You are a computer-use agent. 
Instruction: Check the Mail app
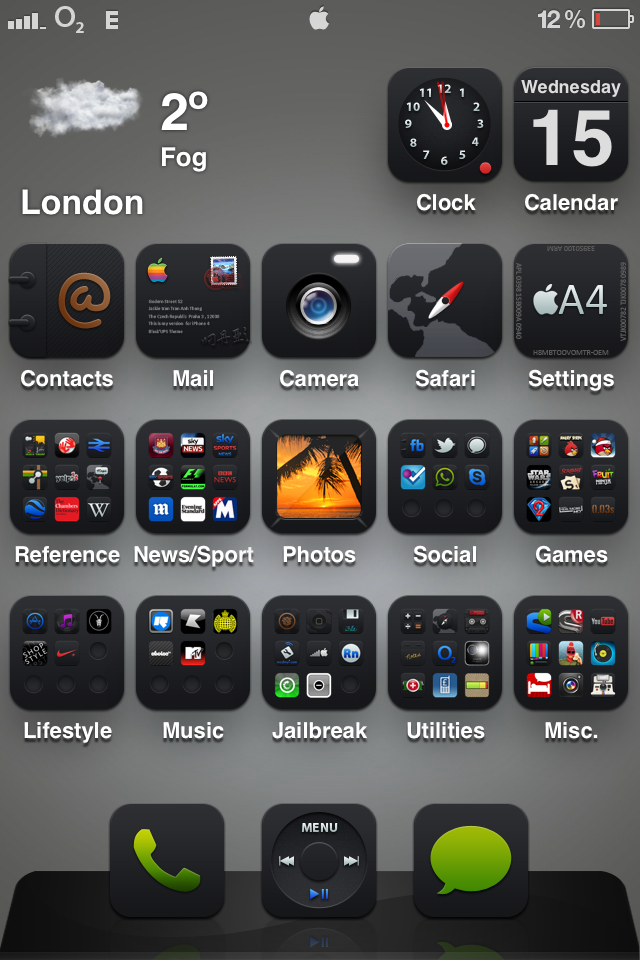[193, 301]
